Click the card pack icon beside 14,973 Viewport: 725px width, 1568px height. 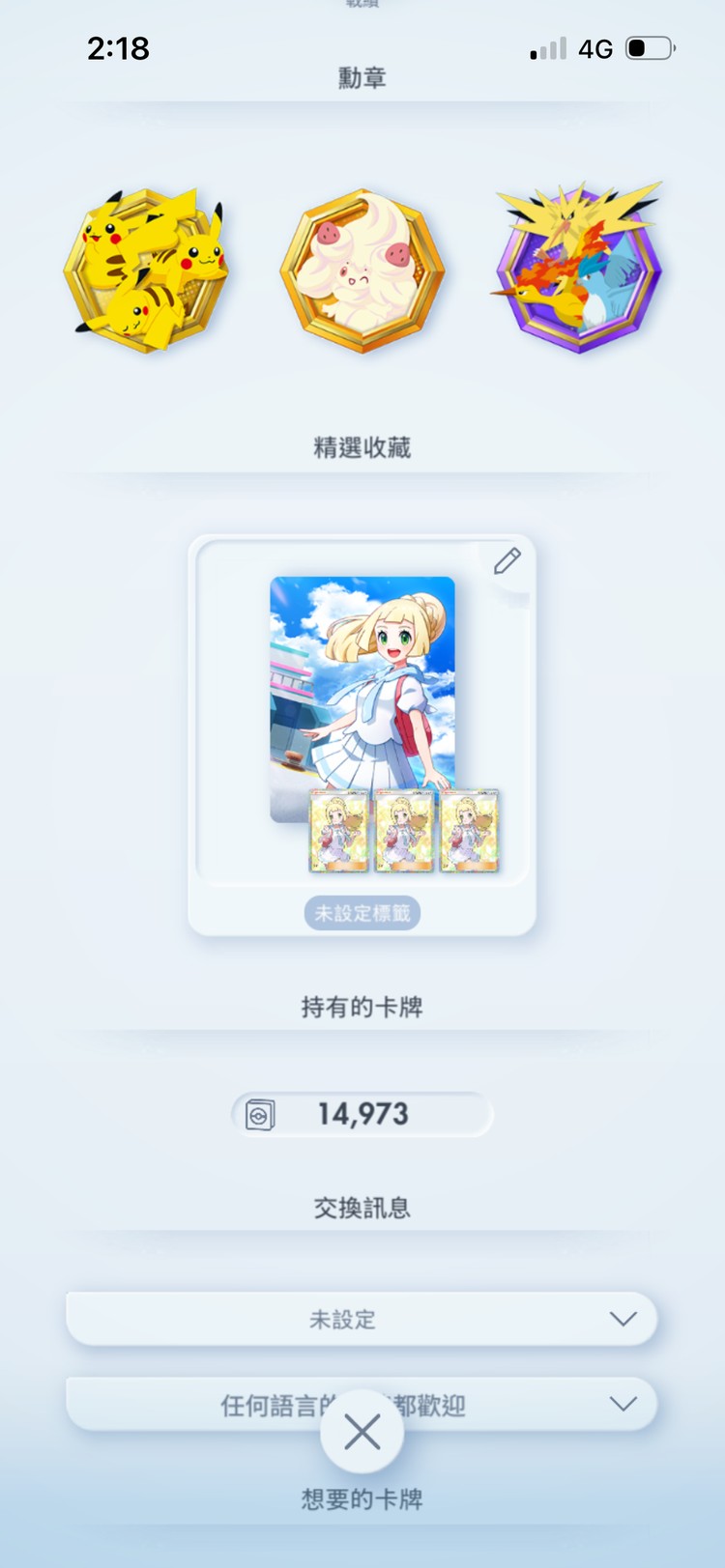259,1113
